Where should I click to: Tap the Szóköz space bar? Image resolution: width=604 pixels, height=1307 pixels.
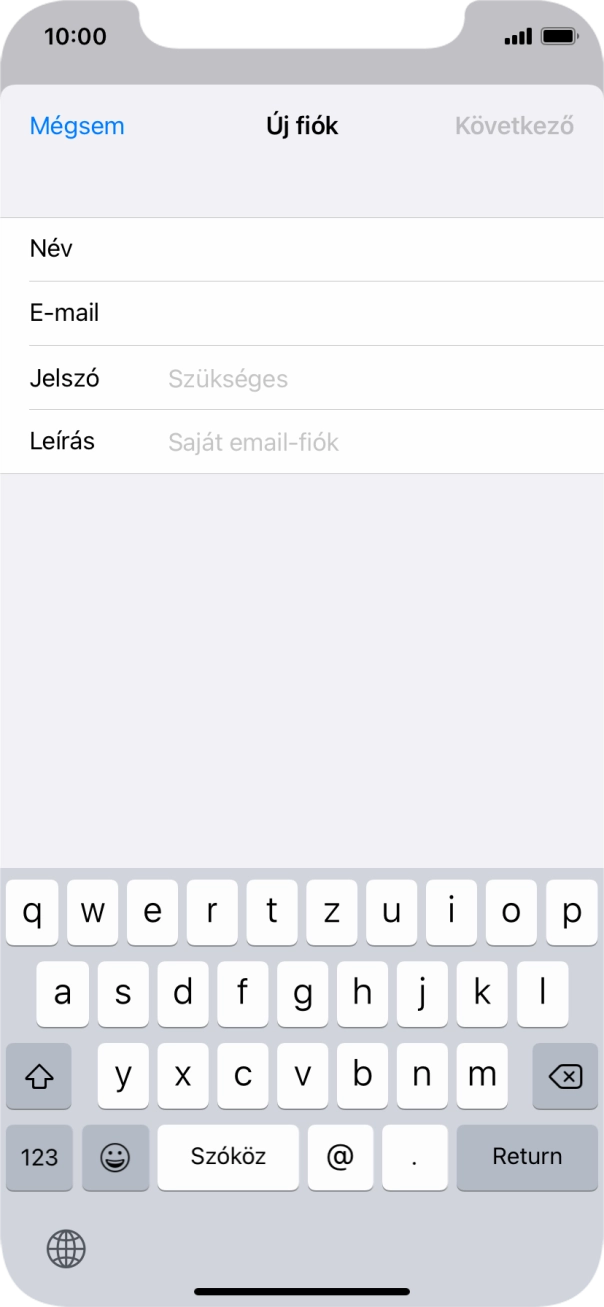[x=228, y=1157]
